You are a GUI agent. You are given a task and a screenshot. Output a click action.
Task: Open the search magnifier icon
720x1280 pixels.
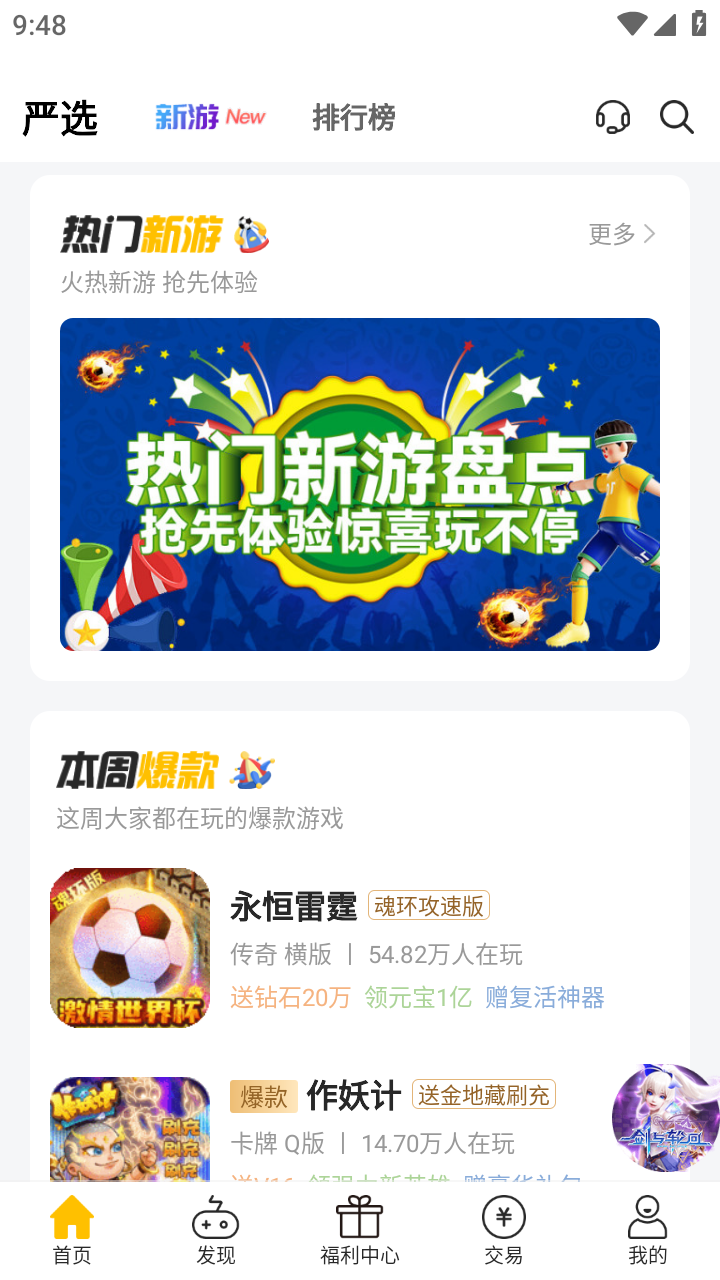click(x=677, y=117)
